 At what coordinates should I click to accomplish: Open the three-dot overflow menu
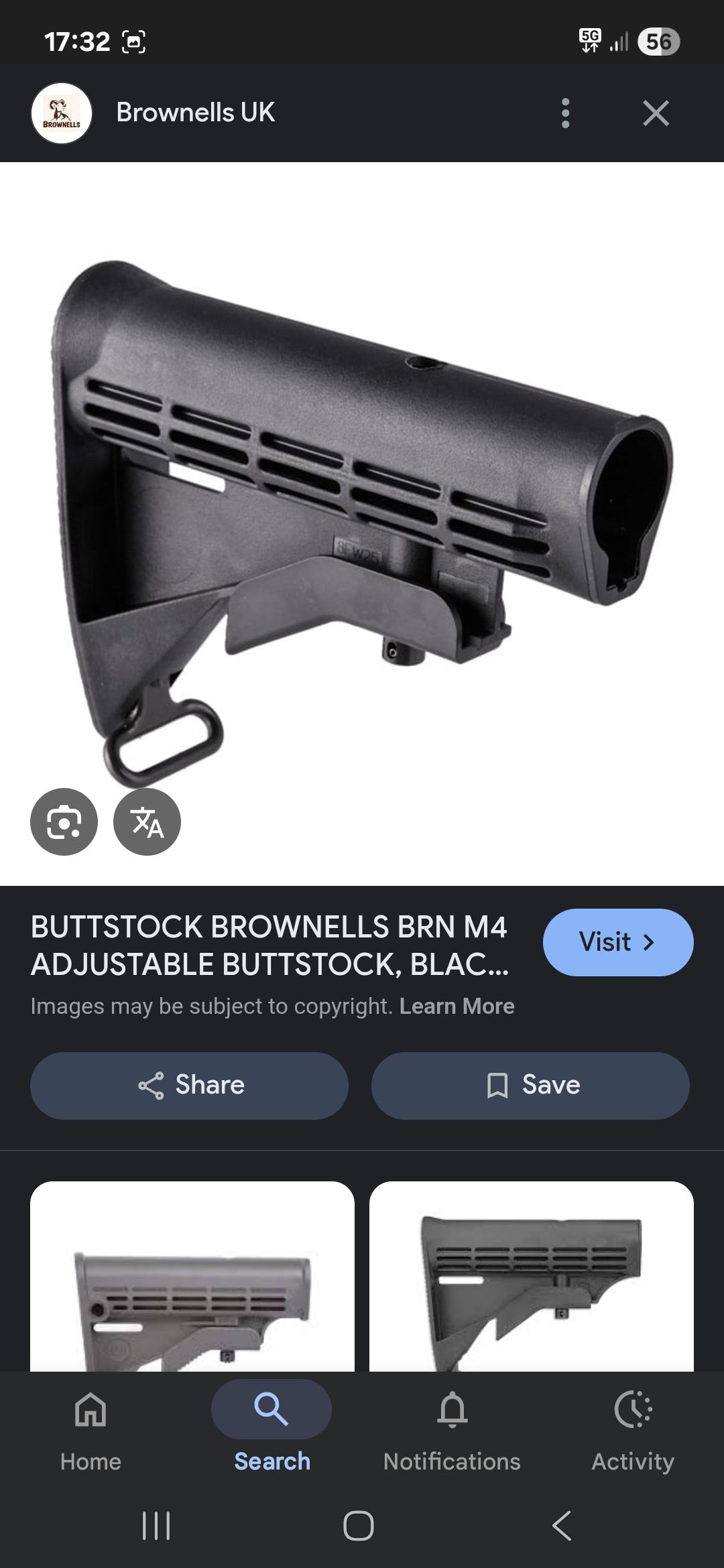565,113
